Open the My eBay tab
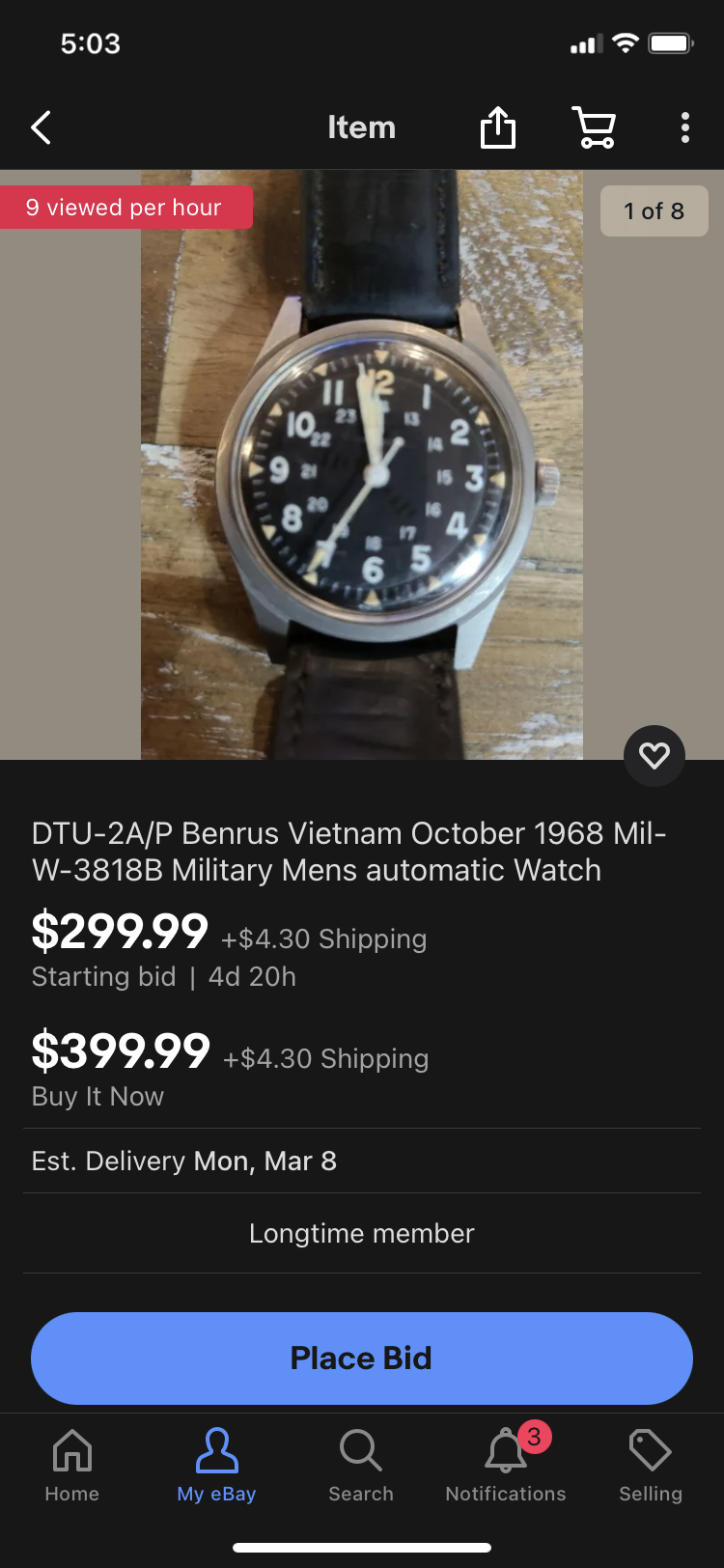Screen dimensions: 724x1568 pyautogui.click(x=216, y=1466)
